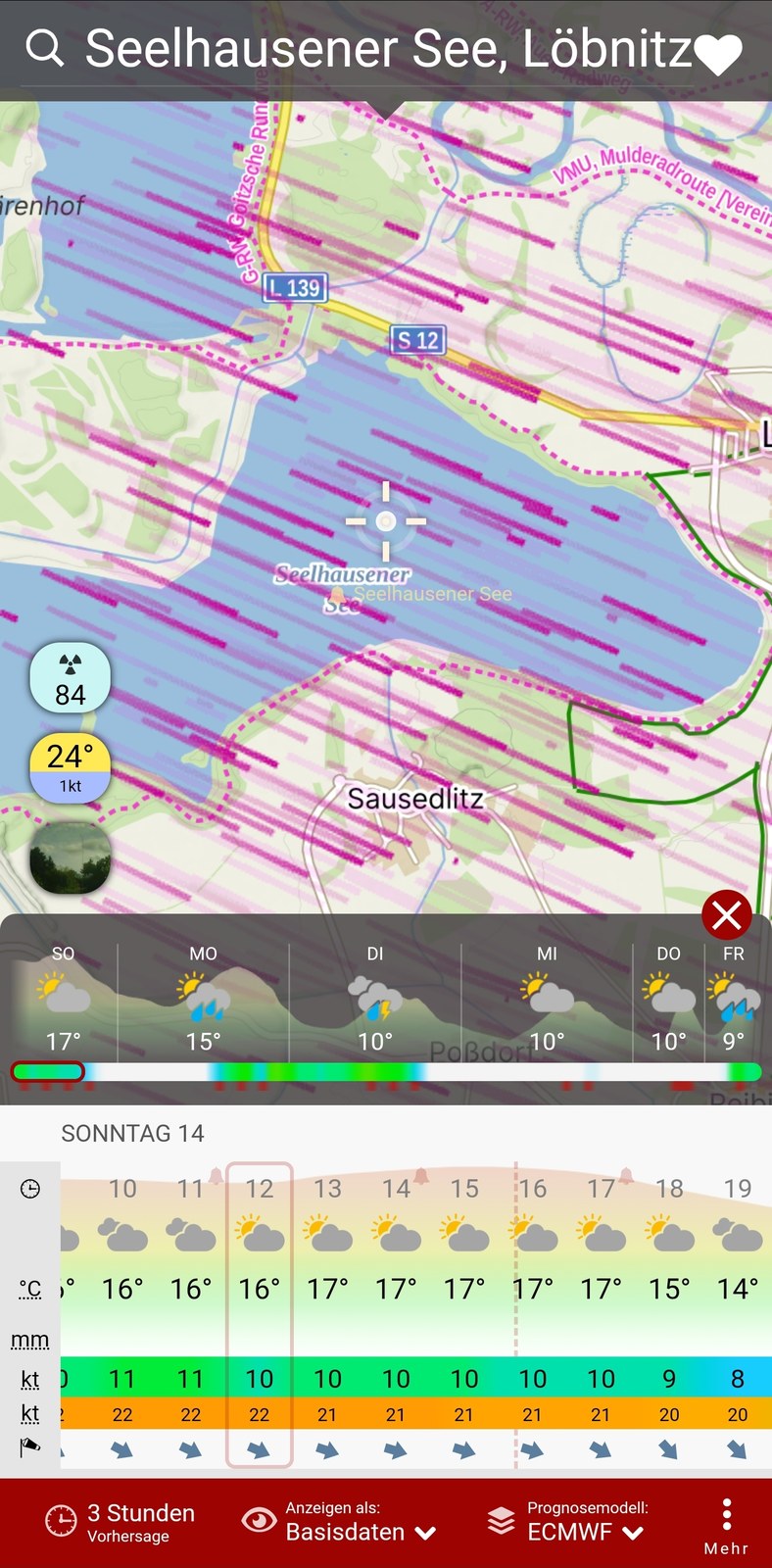Select Tuesday (DI) forecast
The image size is (772, 1568).
tap(375, 1000)
